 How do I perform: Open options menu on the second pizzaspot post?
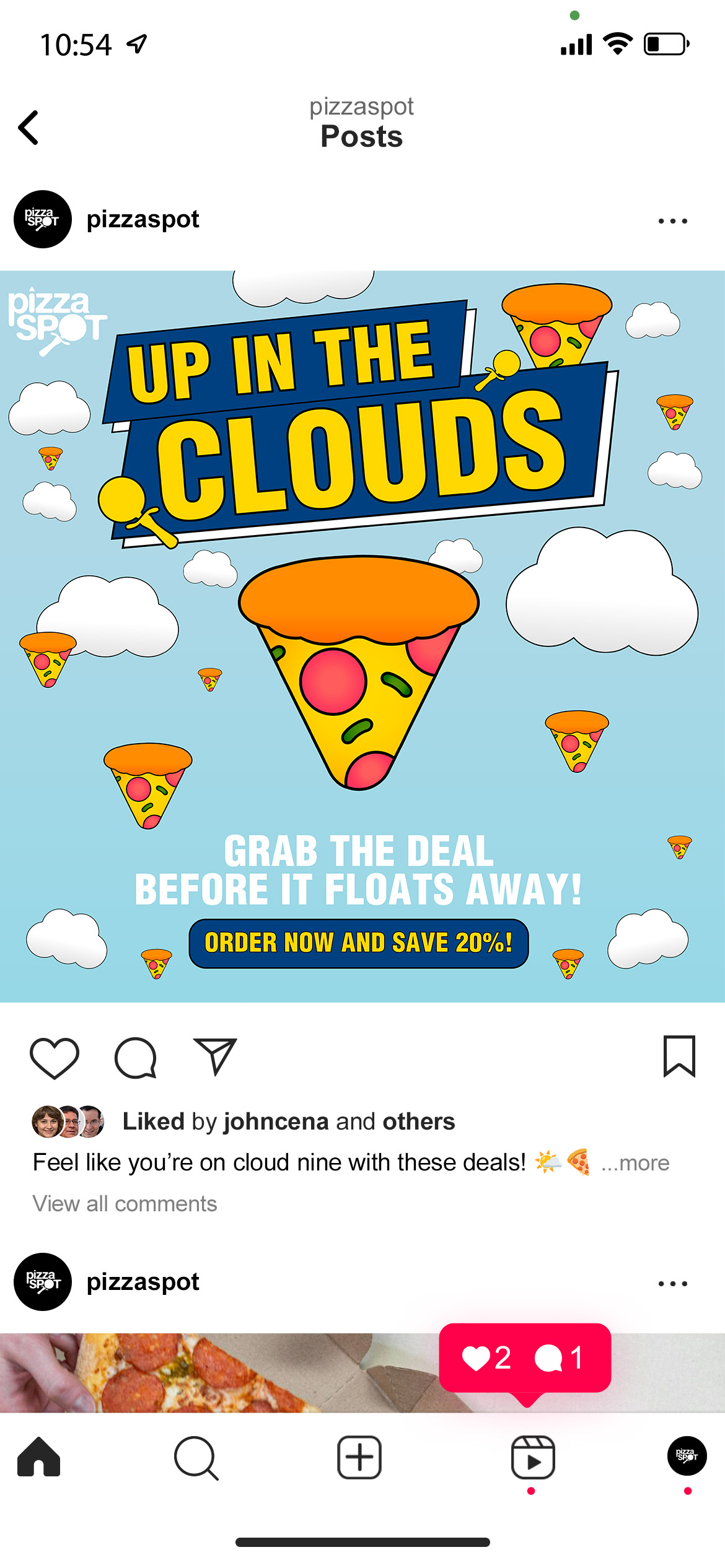(x=672, y=1284)
